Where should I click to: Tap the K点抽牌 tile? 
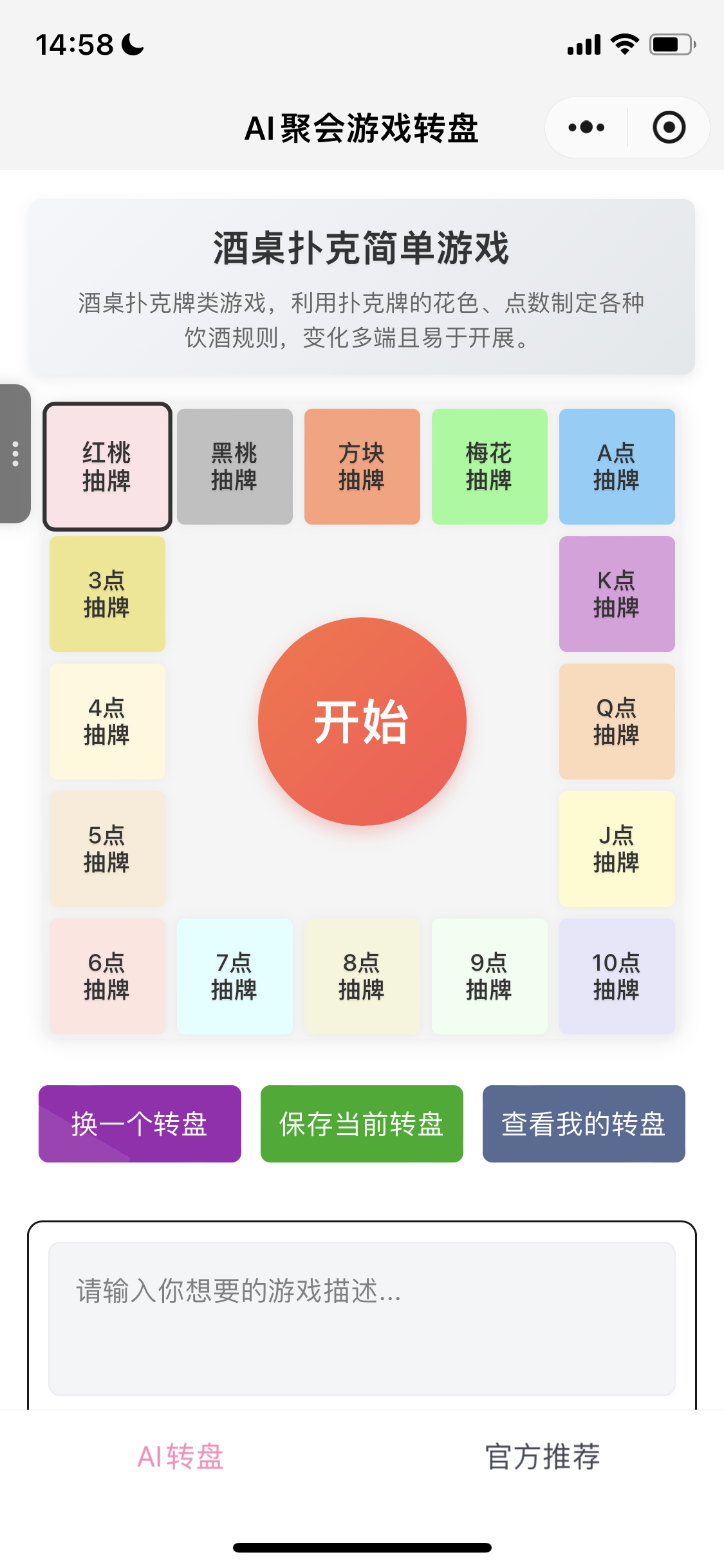point(617,594)
